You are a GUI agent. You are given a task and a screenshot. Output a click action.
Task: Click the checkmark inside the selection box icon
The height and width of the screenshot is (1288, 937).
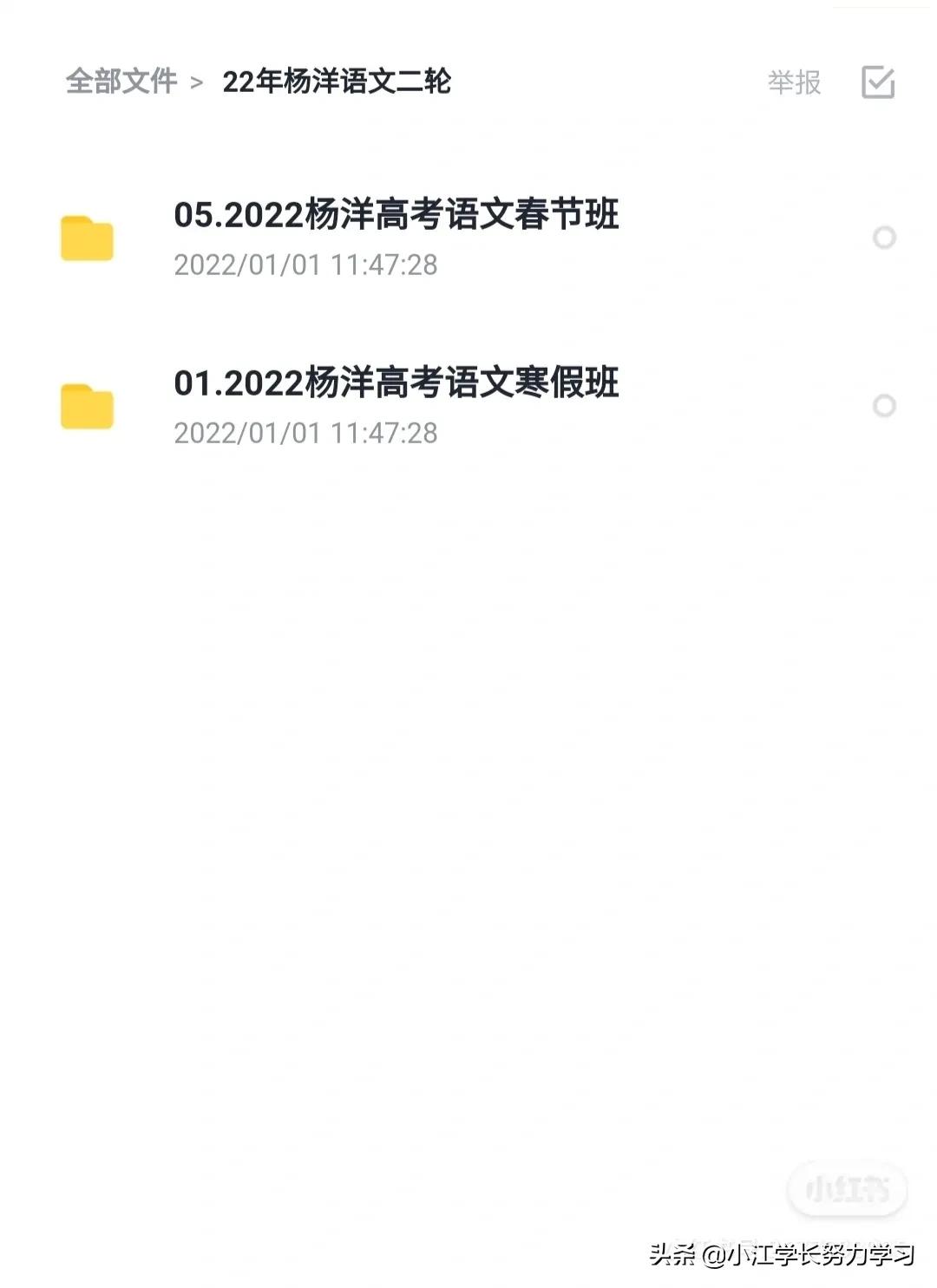[877, 83]
